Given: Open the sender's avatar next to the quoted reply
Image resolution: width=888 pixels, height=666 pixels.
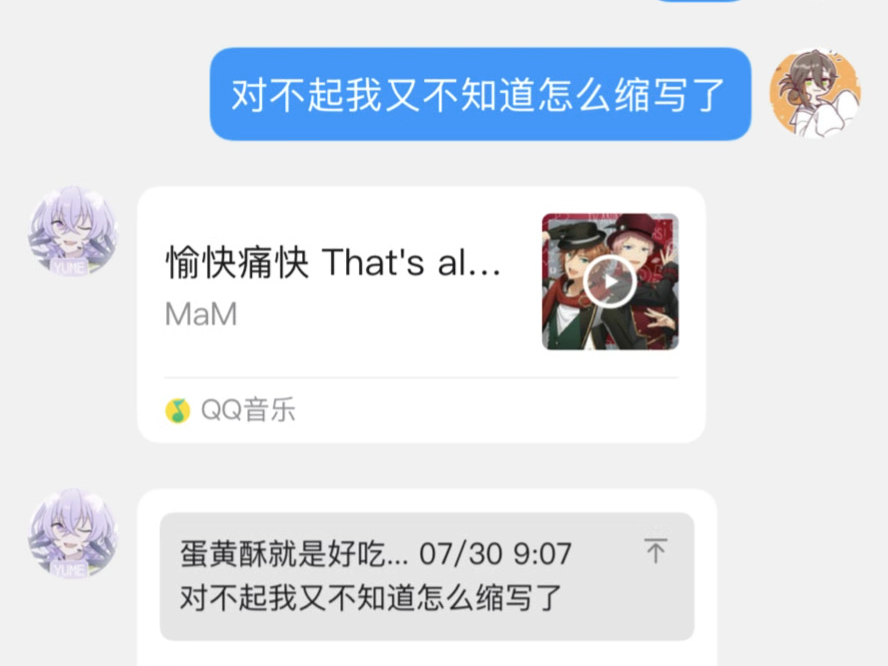Looking at the screenshot, I should tap(72, 533).
